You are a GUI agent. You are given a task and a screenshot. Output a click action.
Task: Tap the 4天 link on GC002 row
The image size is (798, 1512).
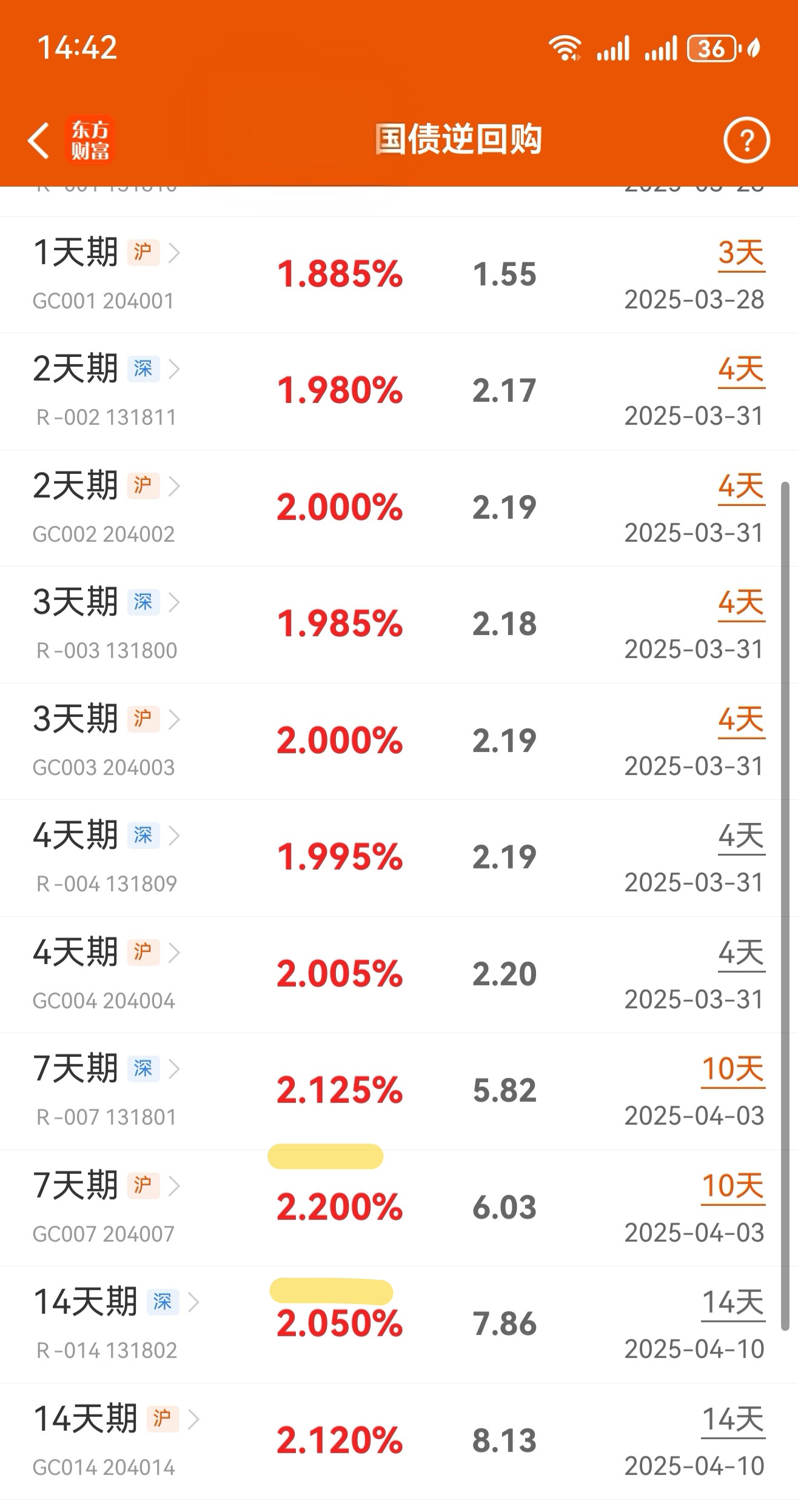[740, 488]
